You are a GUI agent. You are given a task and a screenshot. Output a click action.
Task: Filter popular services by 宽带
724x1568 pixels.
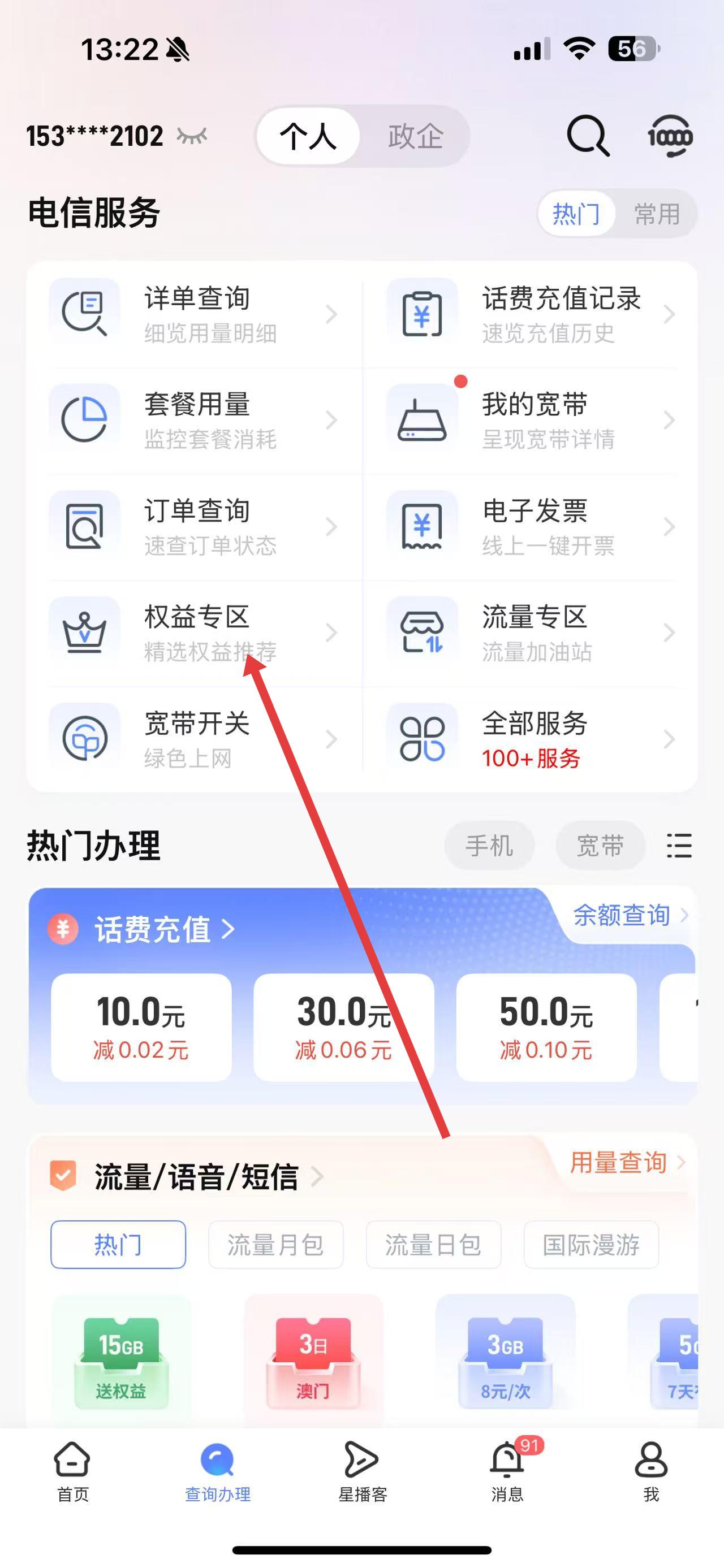coord(600,846)
